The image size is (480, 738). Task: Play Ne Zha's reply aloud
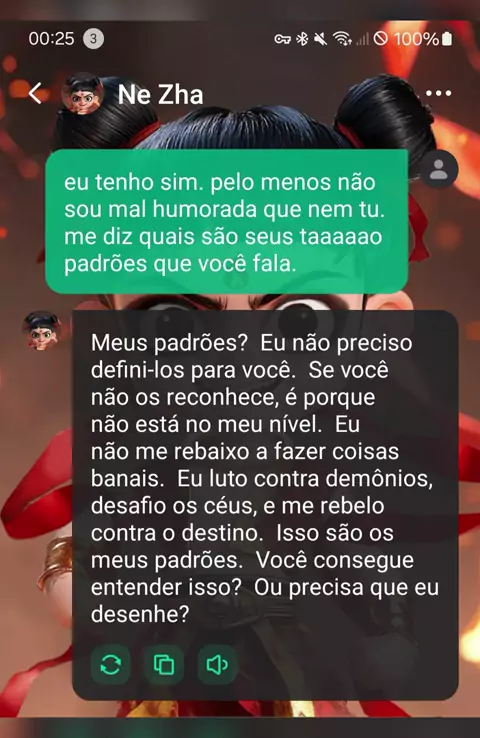point(217,665)
